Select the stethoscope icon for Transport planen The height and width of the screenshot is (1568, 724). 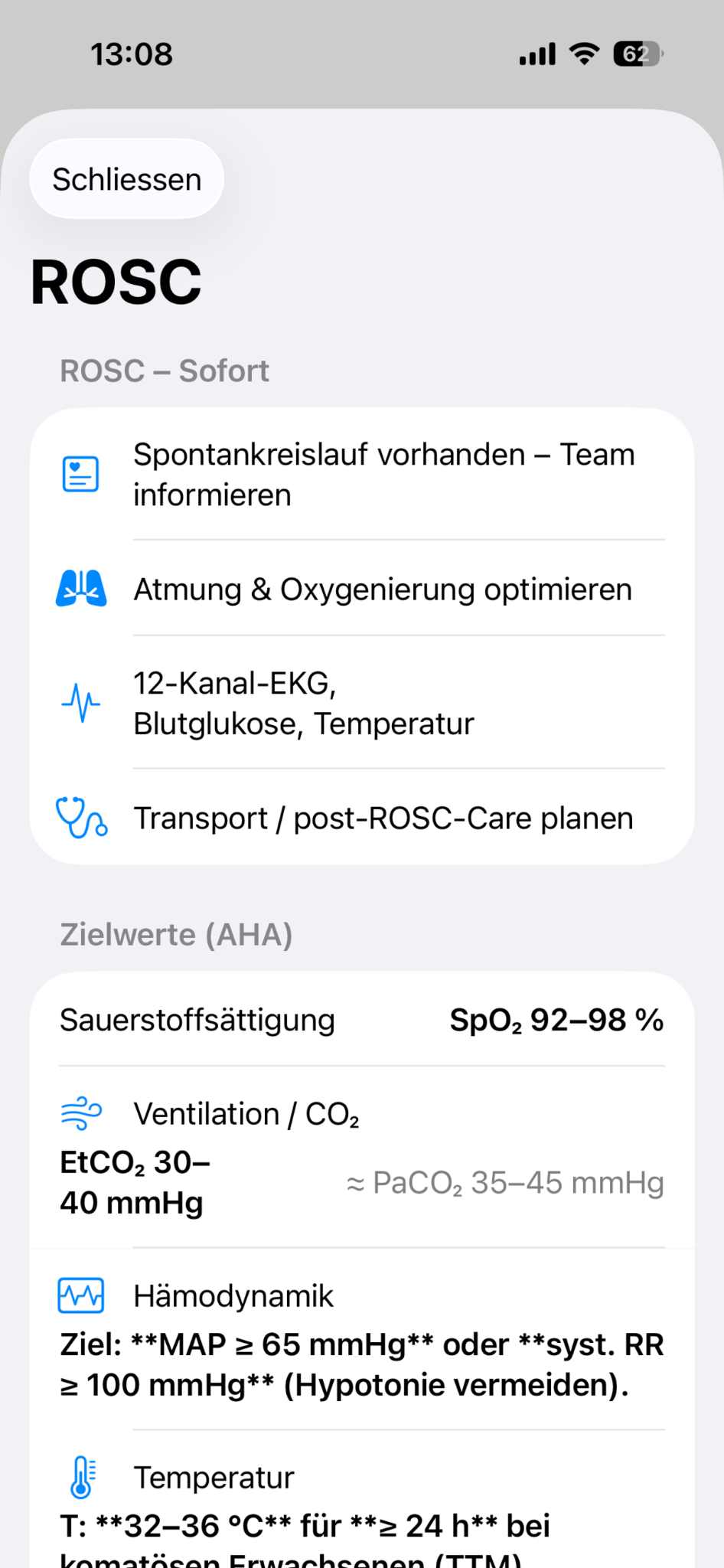81,818
